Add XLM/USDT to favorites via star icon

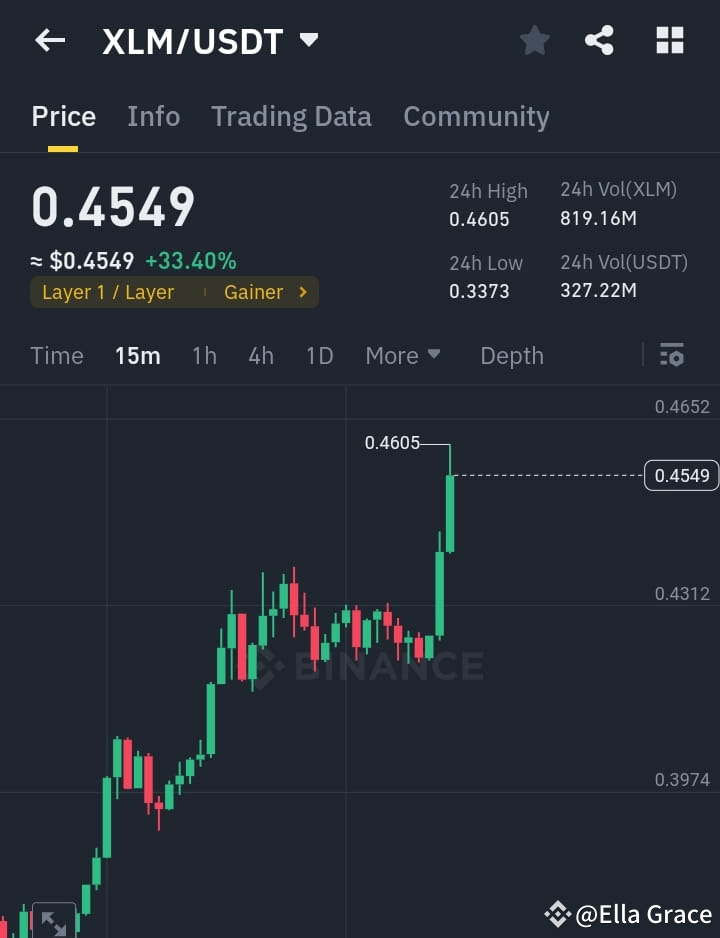click(x=534, y=40)
